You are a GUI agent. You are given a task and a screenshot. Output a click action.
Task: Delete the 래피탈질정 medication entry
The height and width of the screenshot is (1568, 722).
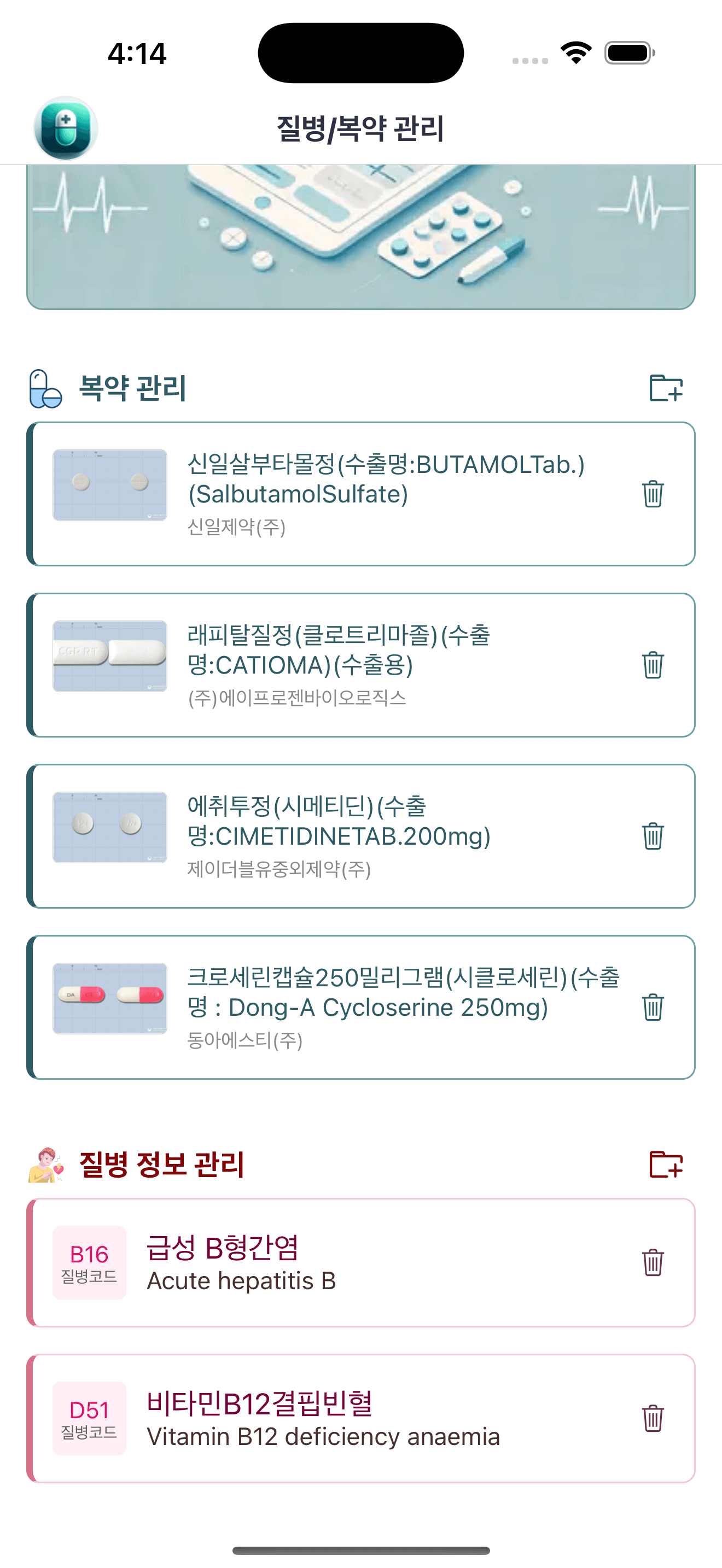[x=653, y=665]
